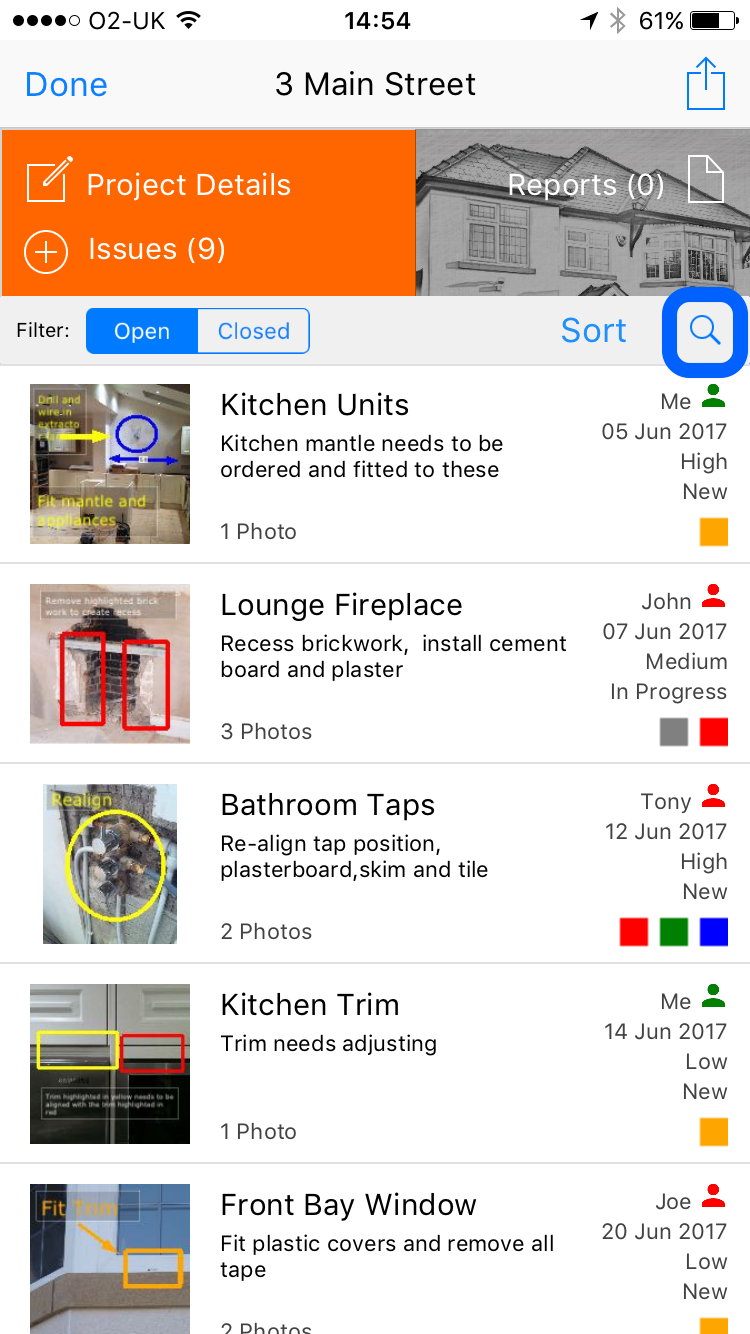Select the Open filter

pyautogui.click(x=142, y=331)
